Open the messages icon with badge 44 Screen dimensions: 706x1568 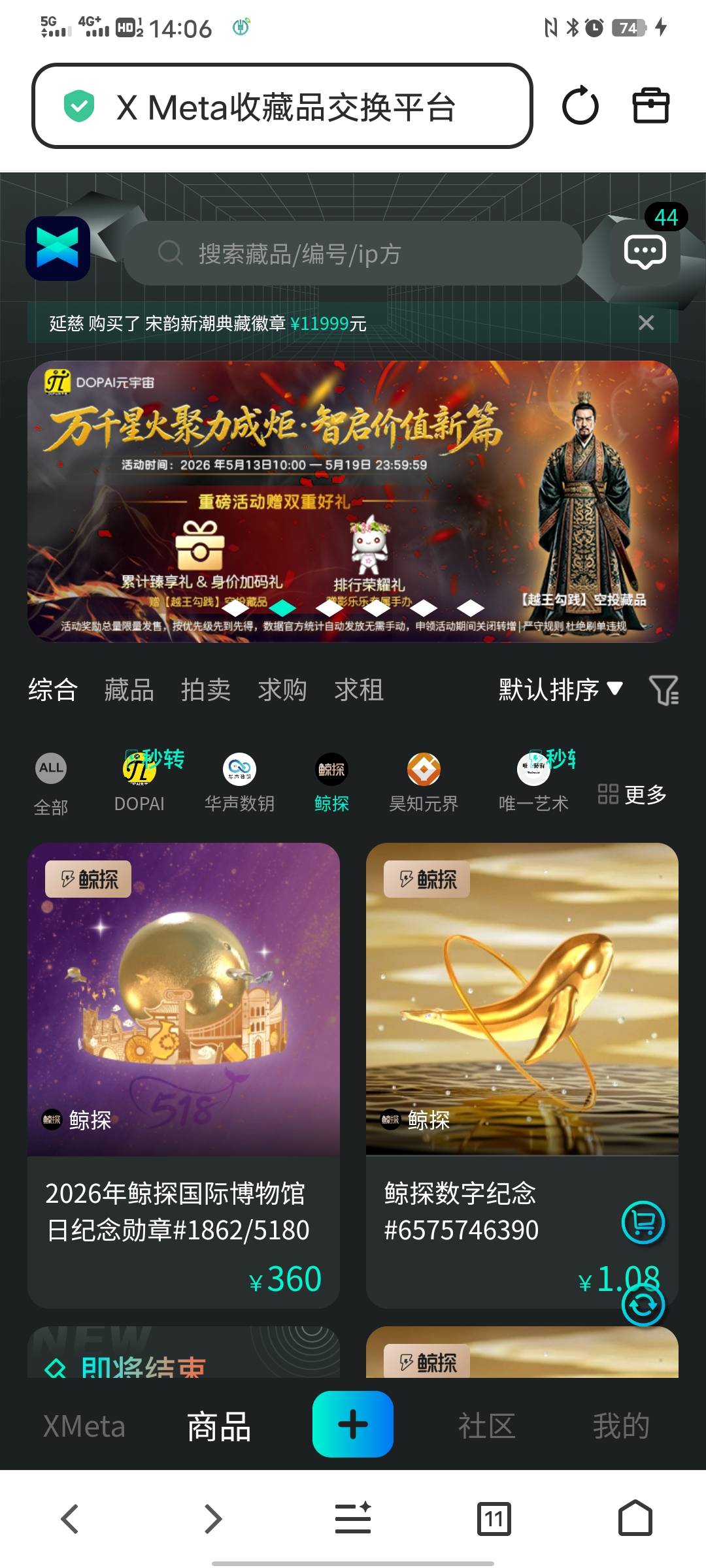645,252
